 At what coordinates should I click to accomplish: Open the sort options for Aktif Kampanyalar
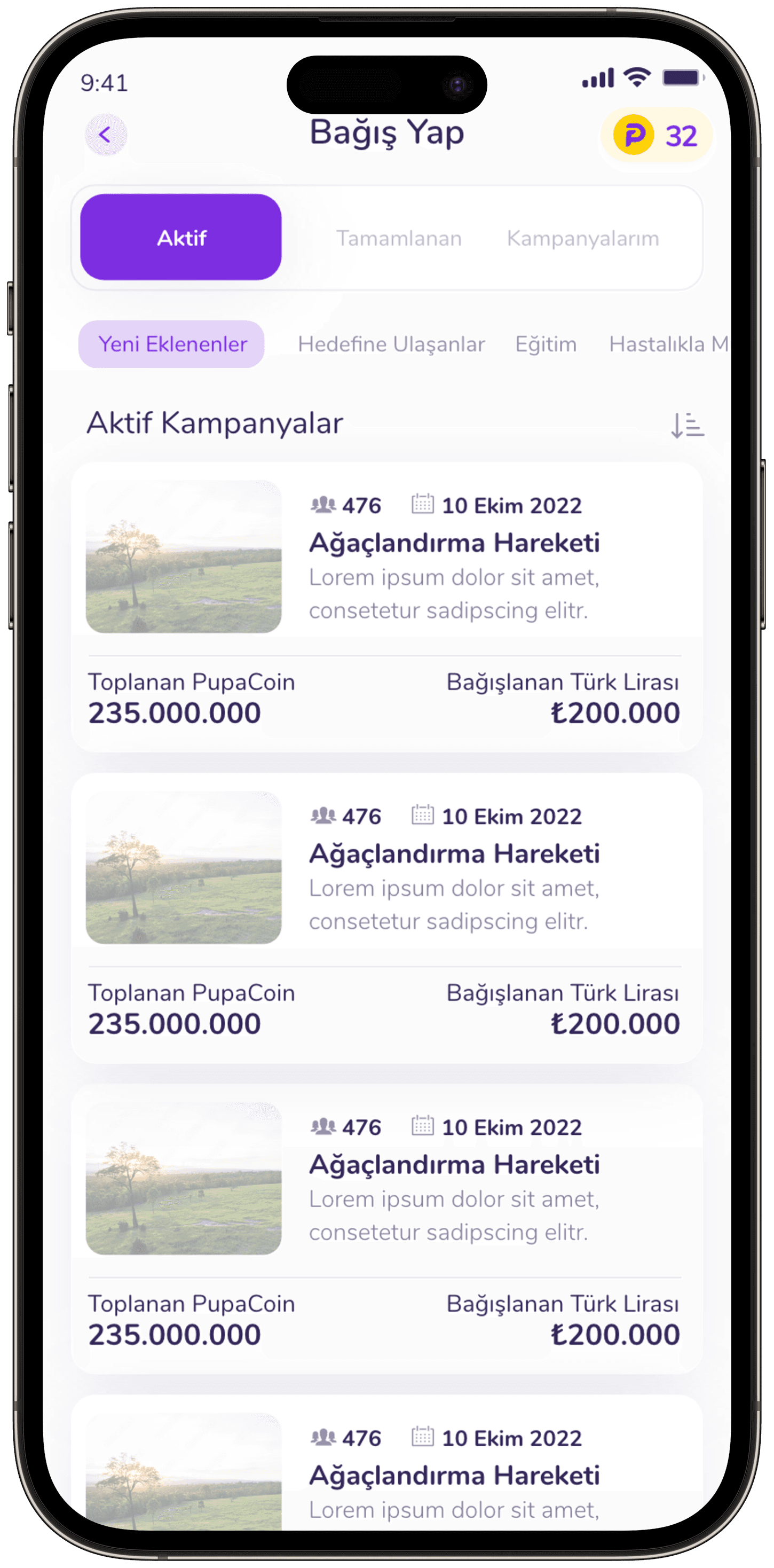688,424
